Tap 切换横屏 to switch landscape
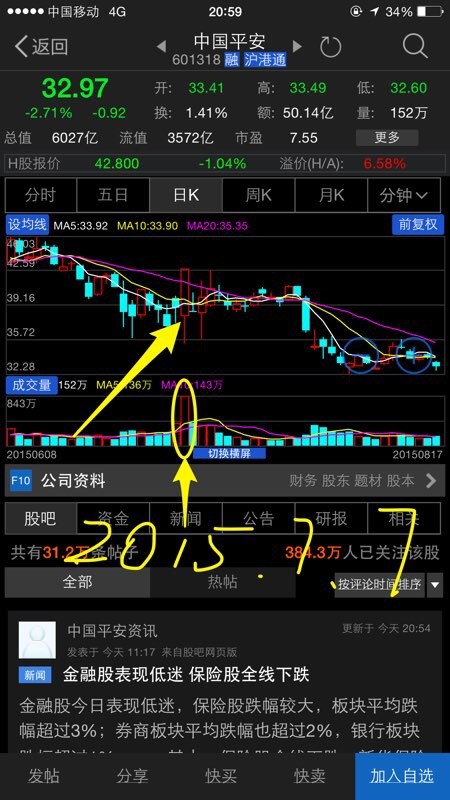Screen dimensions: 450x800 pos(229,453)
